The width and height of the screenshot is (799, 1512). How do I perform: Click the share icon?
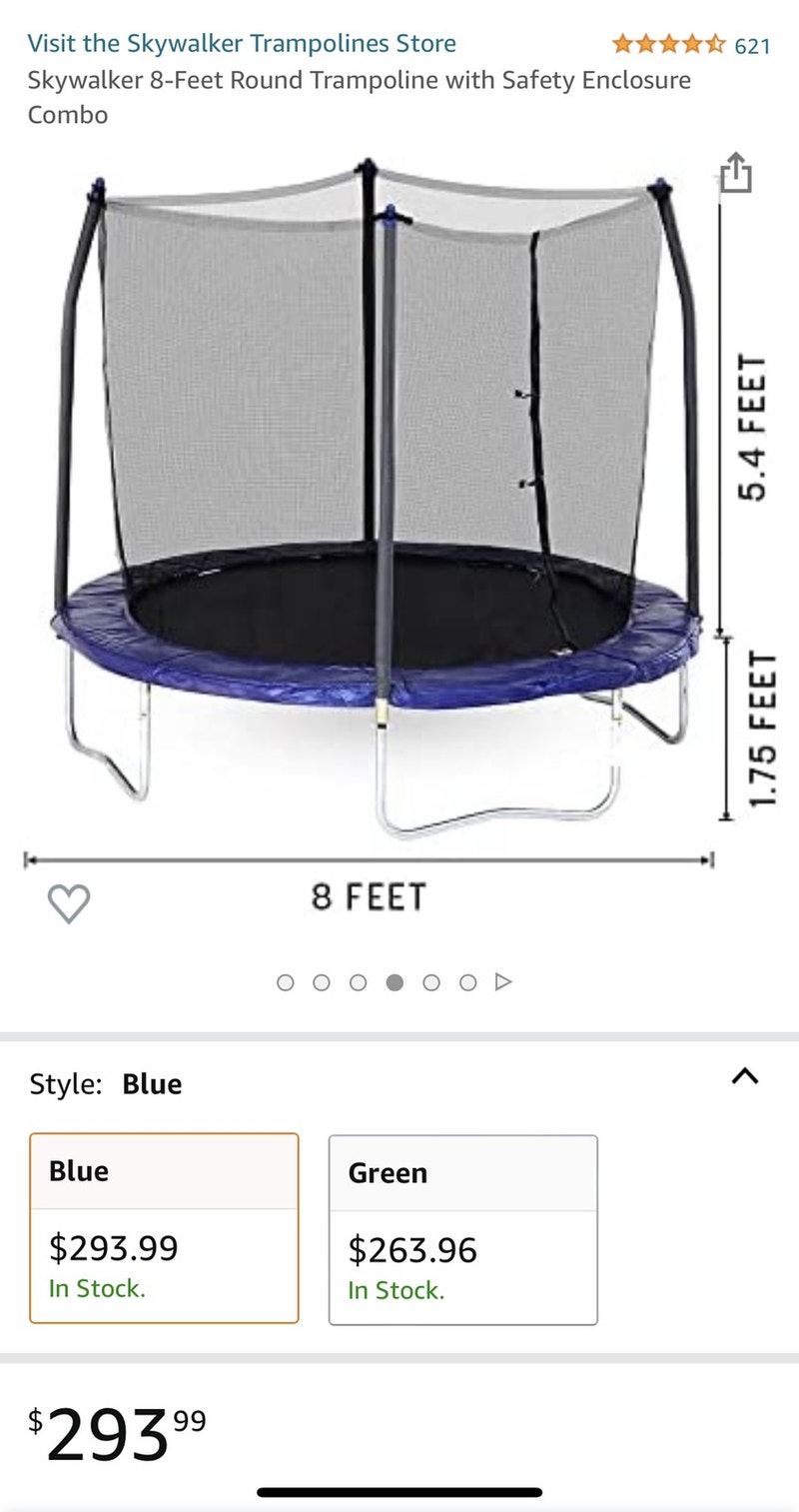pos(736,172)
